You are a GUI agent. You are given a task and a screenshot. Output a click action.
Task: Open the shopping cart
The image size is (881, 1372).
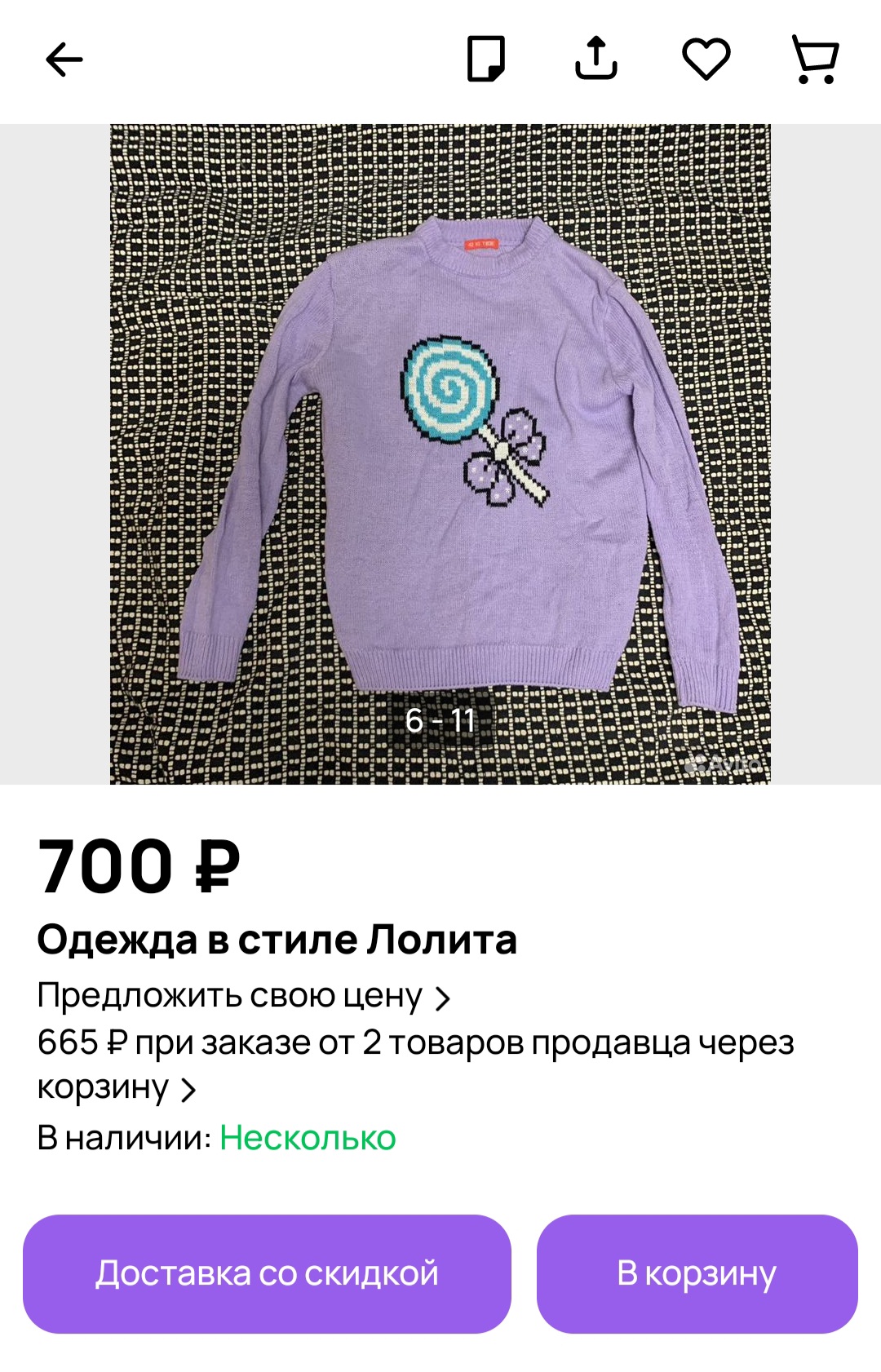click(x=815, y=59)
